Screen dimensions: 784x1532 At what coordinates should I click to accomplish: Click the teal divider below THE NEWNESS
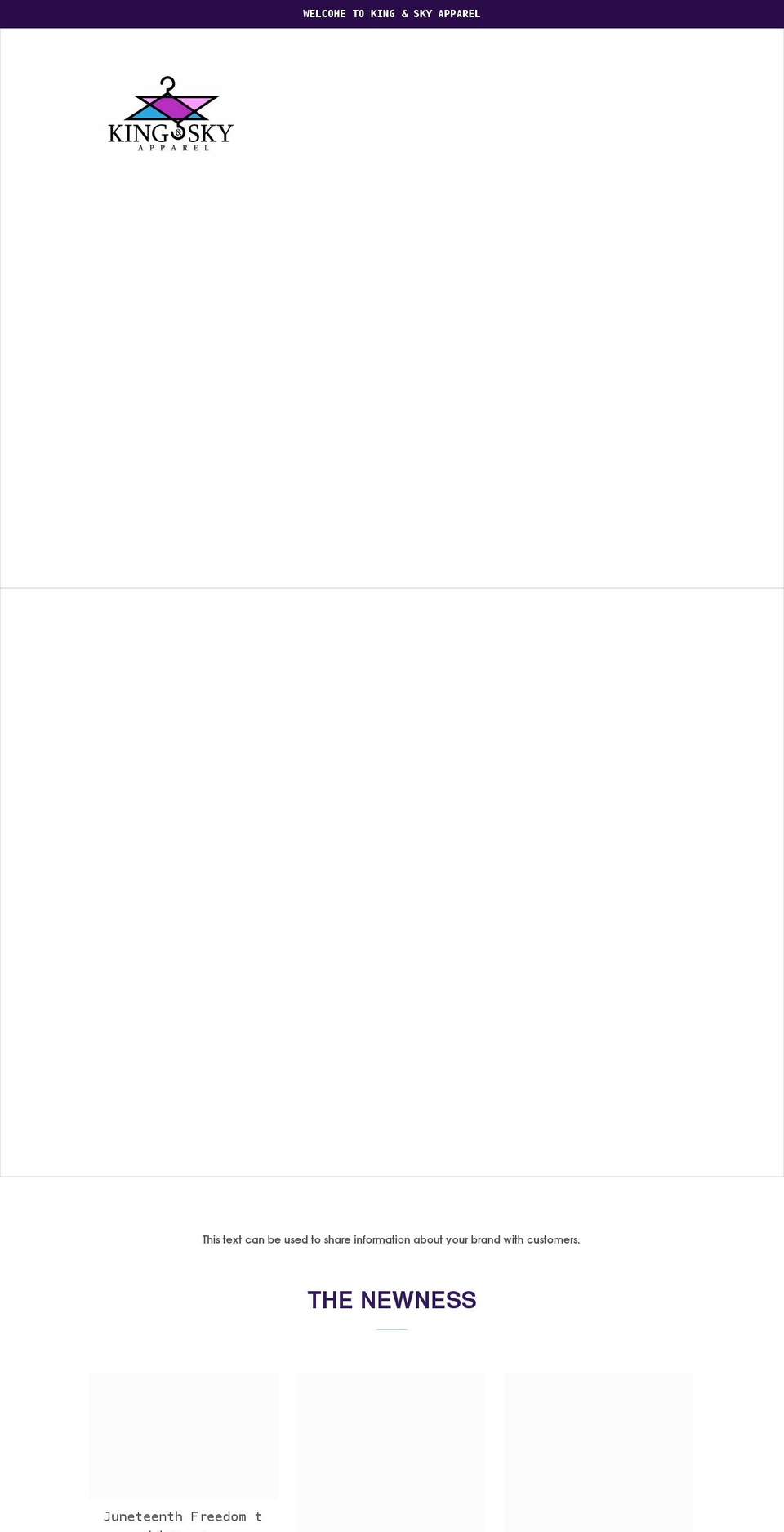pyautogui.click(x=392, y=1329)
